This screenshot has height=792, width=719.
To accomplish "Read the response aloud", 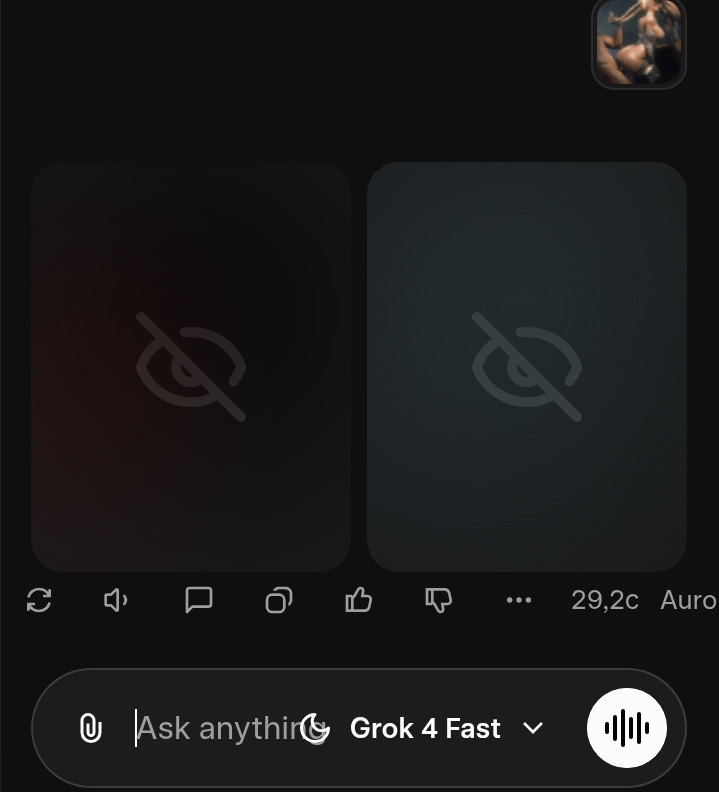I will point(117,600).
